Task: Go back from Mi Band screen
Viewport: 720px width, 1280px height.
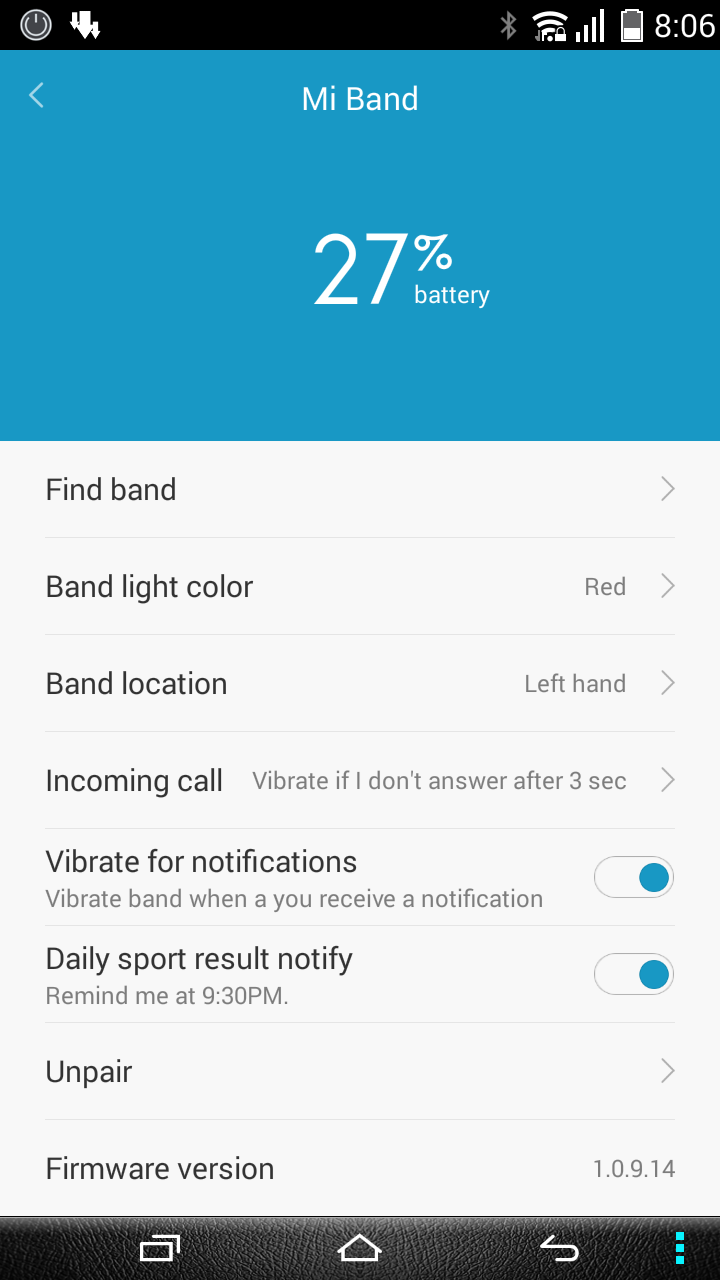Action: (x=37, y=96)
